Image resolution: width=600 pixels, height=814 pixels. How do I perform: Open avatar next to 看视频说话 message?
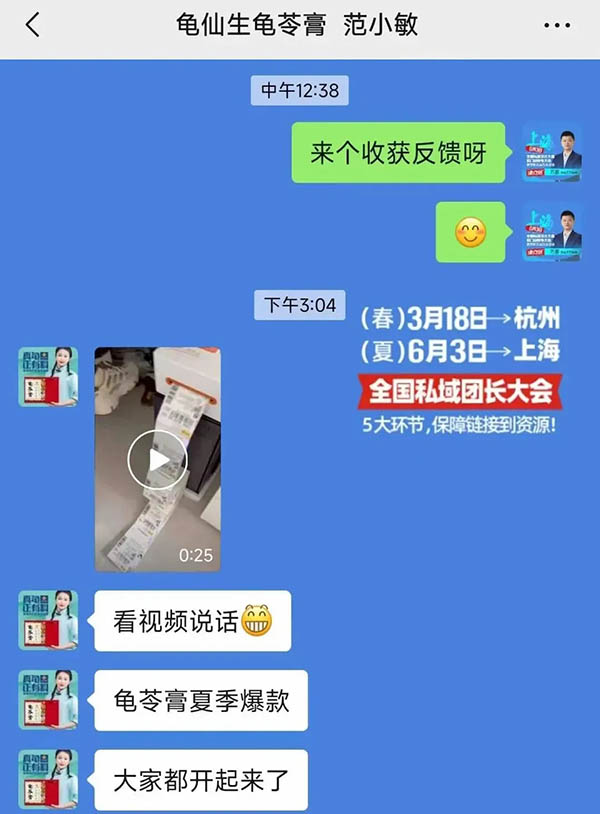(x=48, y=620)
